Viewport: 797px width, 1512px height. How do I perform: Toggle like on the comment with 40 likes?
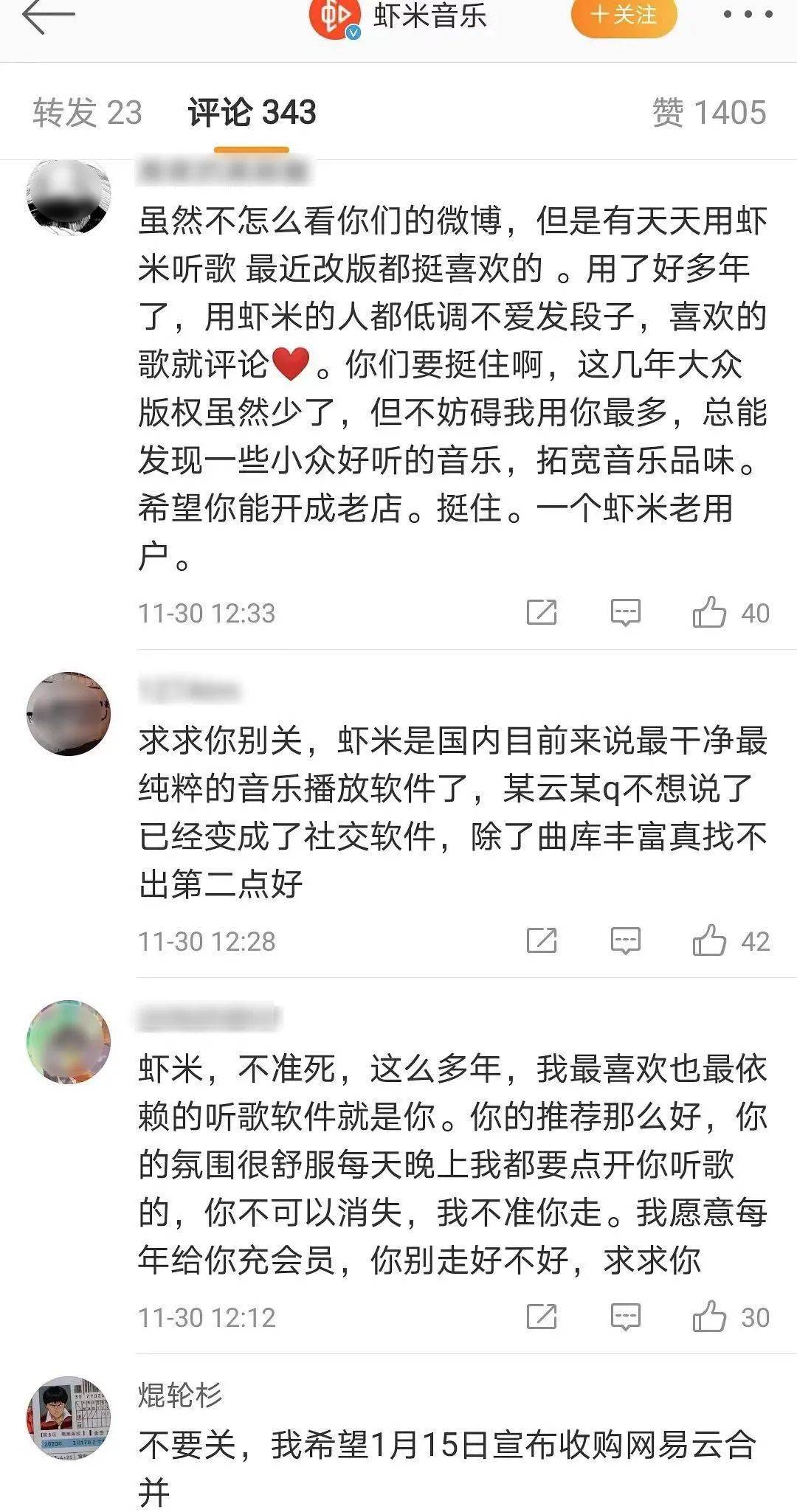pos(711,611)
